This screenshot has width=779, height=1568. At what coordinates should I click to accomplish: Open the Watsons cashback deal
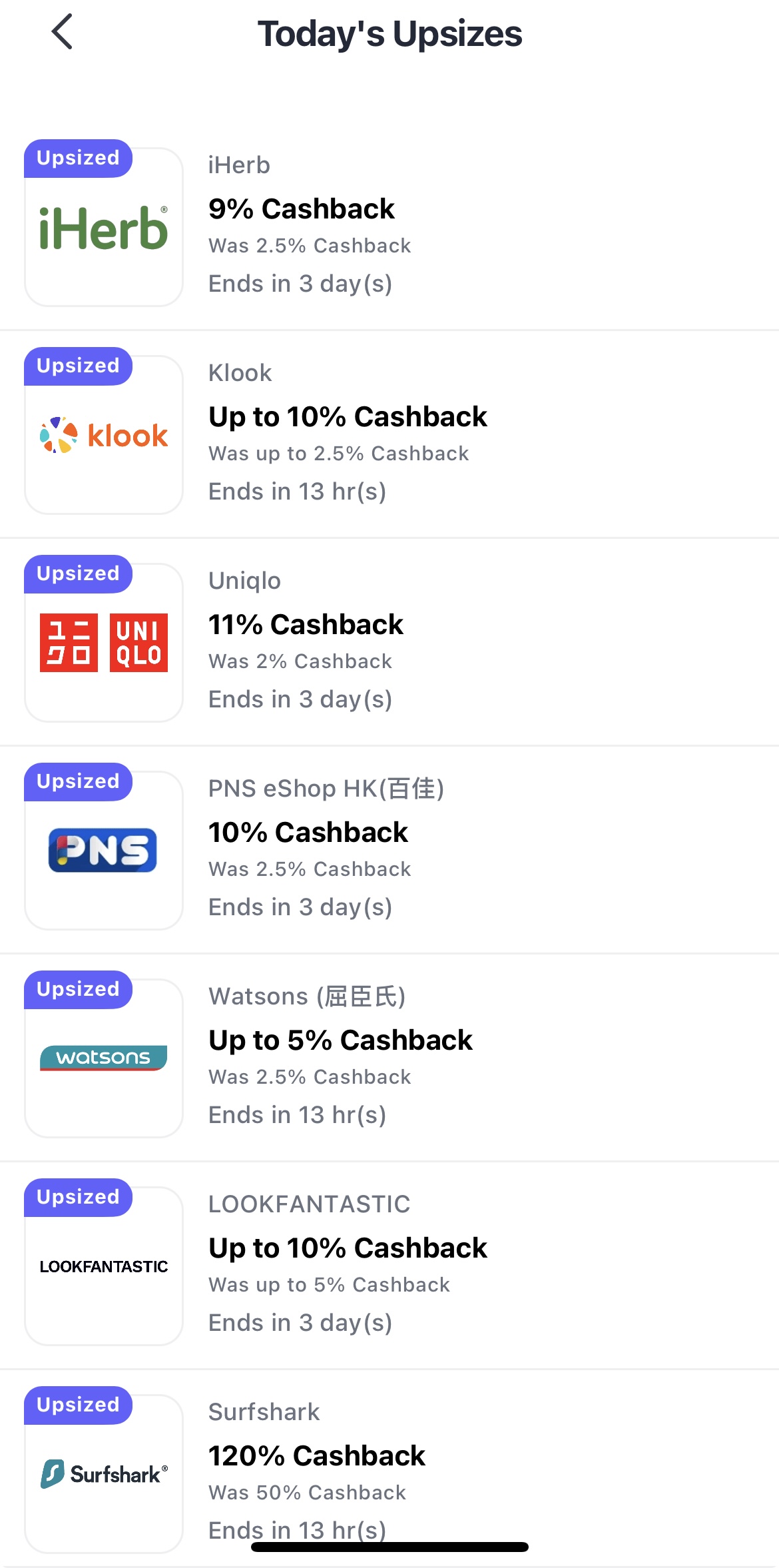click(x=389, y=1058)
